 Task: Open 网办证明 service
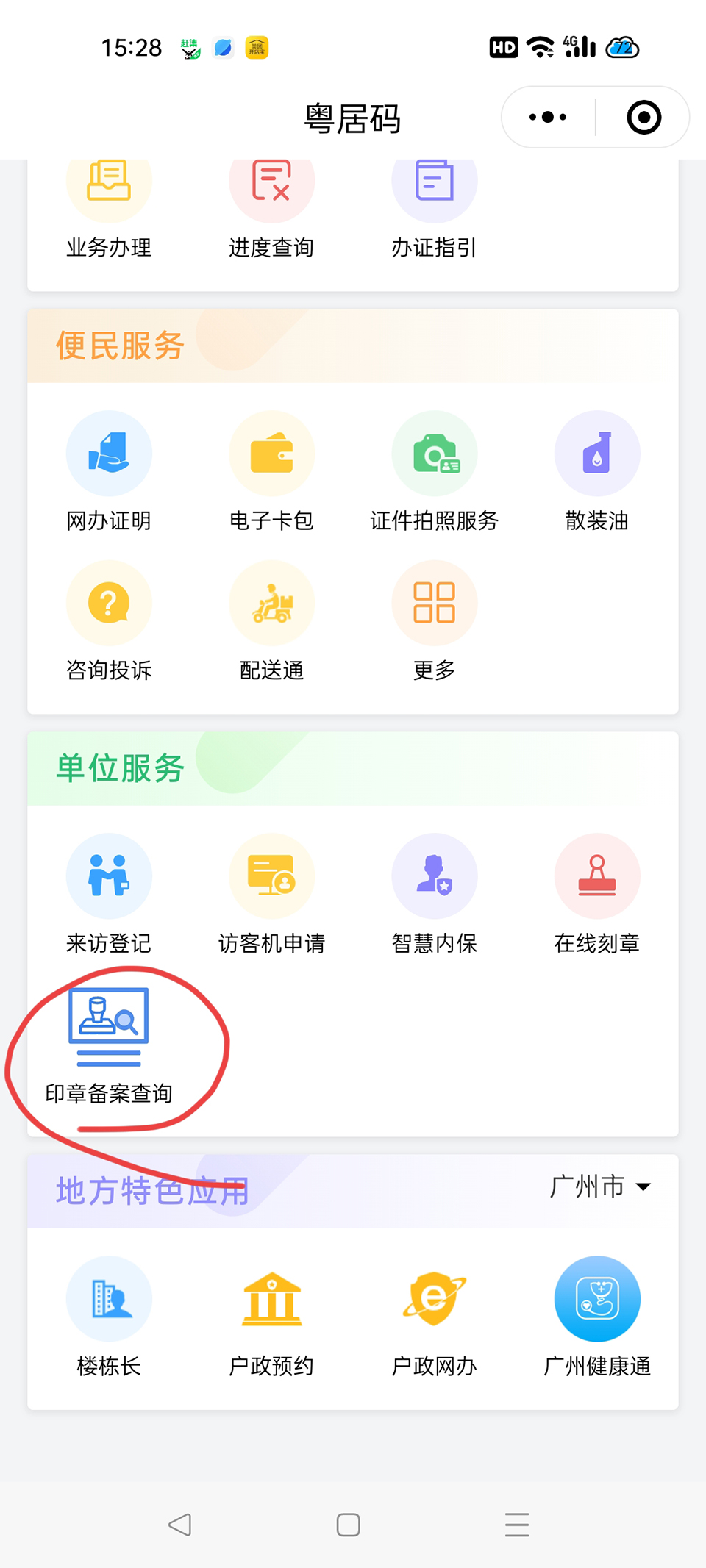(109, 472)
